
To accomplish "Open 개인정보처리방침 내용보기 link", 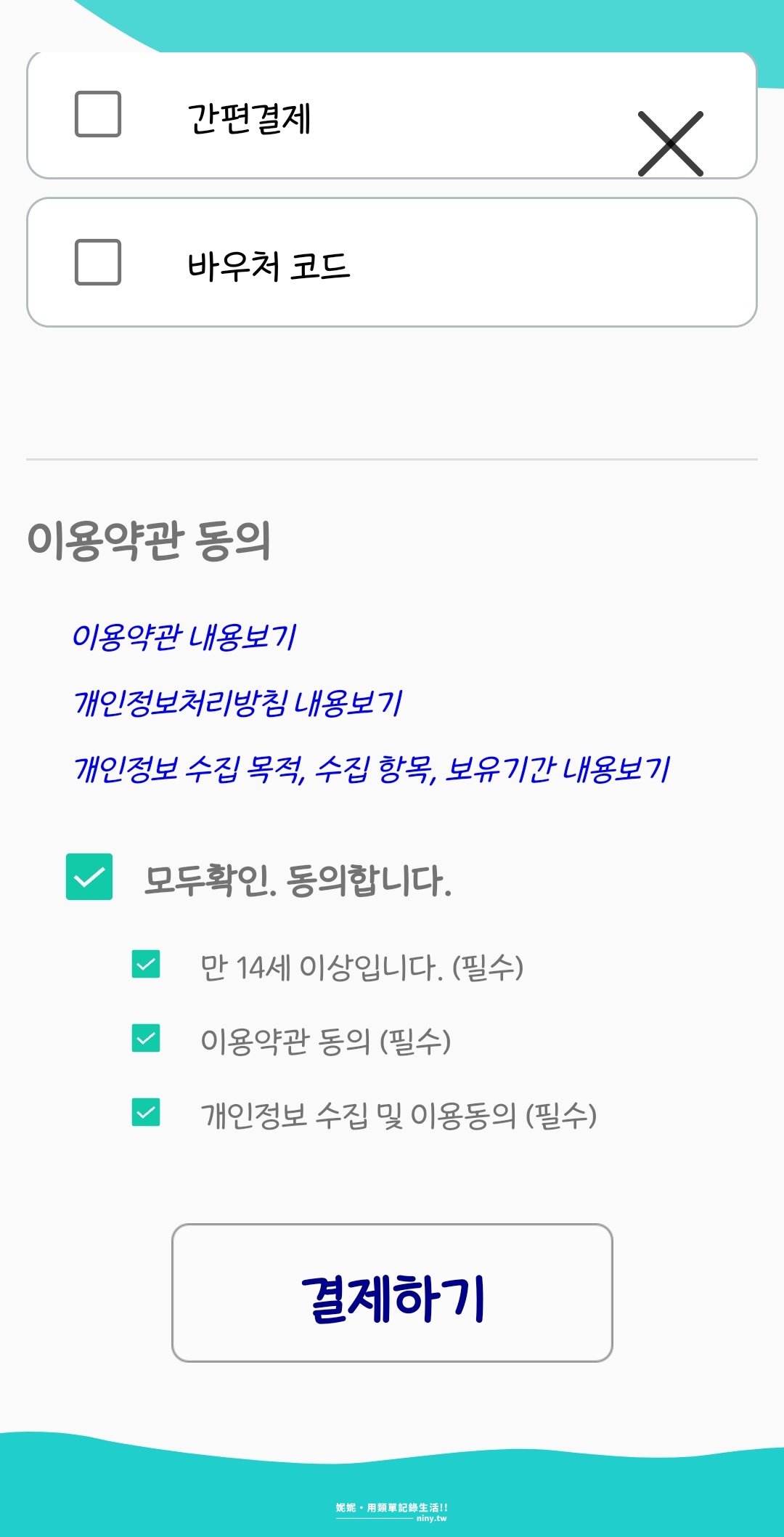I will point(237,703).
